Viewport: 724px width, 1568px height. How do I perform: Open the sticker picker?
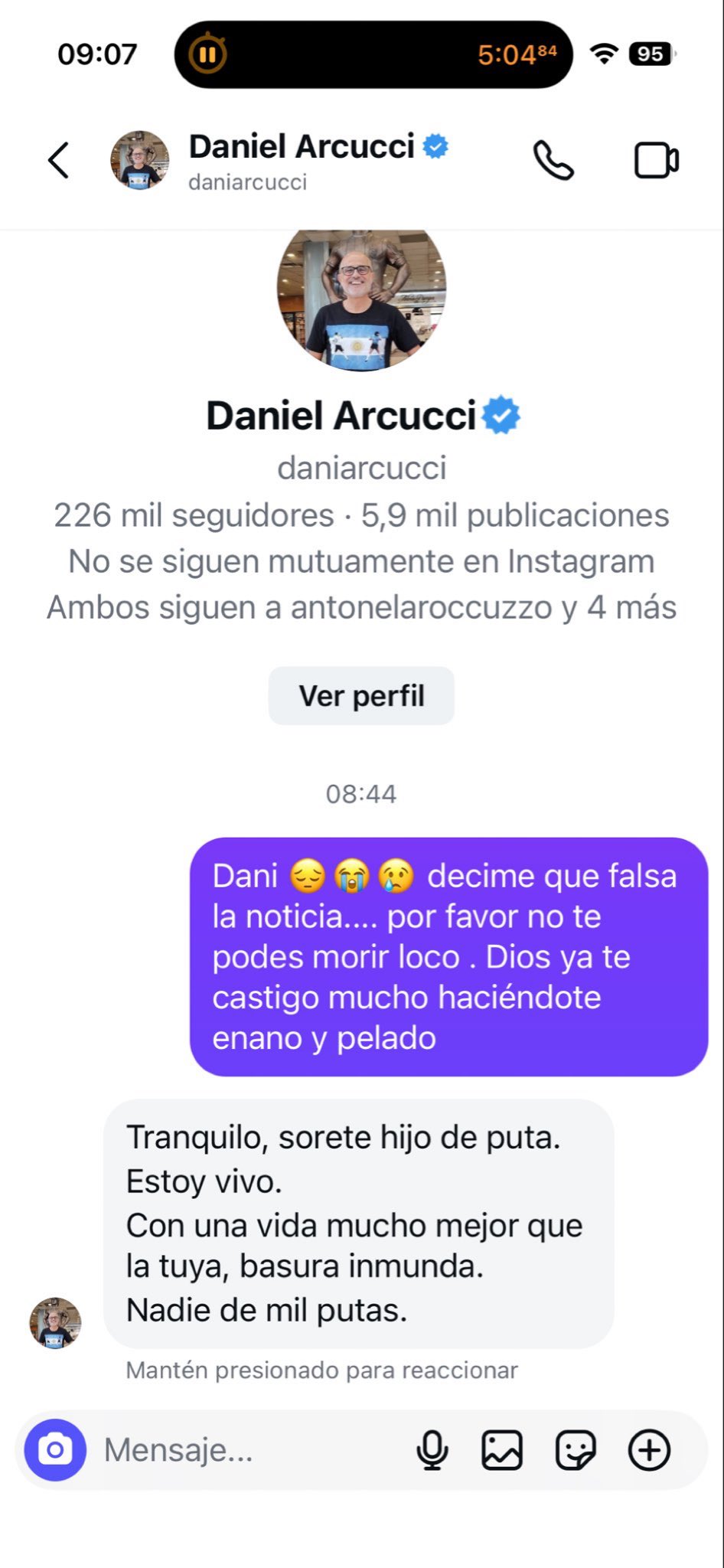click(575, 1449)
